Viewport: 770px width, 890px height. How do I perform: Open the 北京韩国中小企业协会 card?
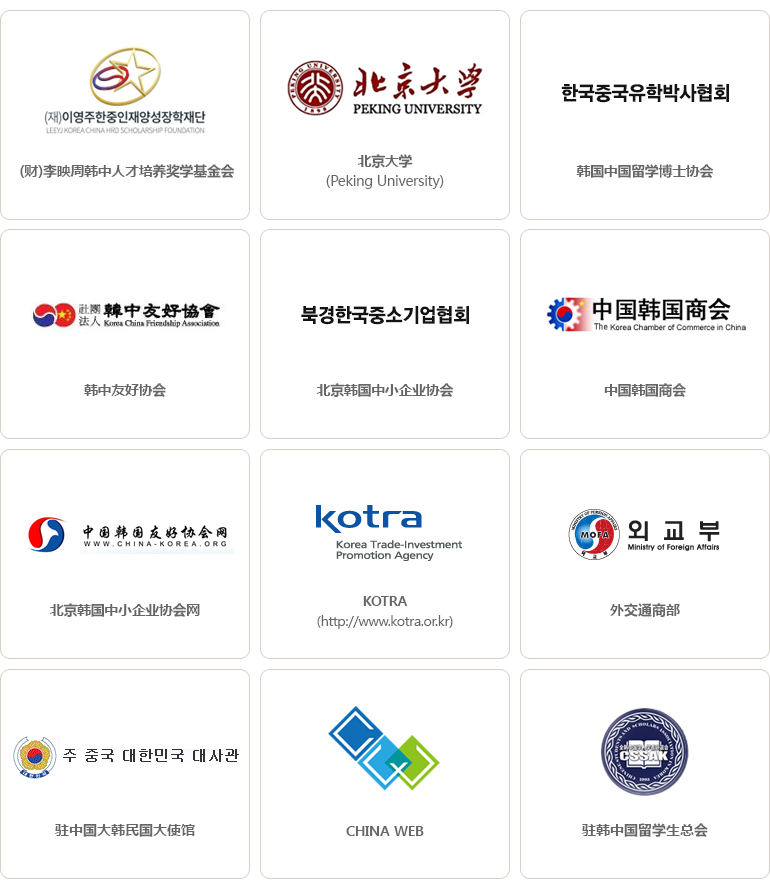[x=385, y=334]
